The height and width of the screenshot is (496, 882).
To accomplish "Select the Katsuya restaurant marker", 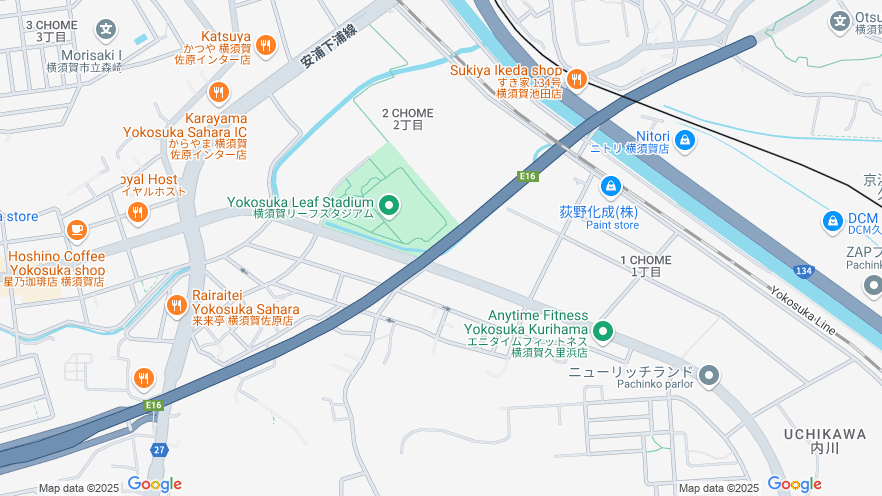I will pos(265,44).
